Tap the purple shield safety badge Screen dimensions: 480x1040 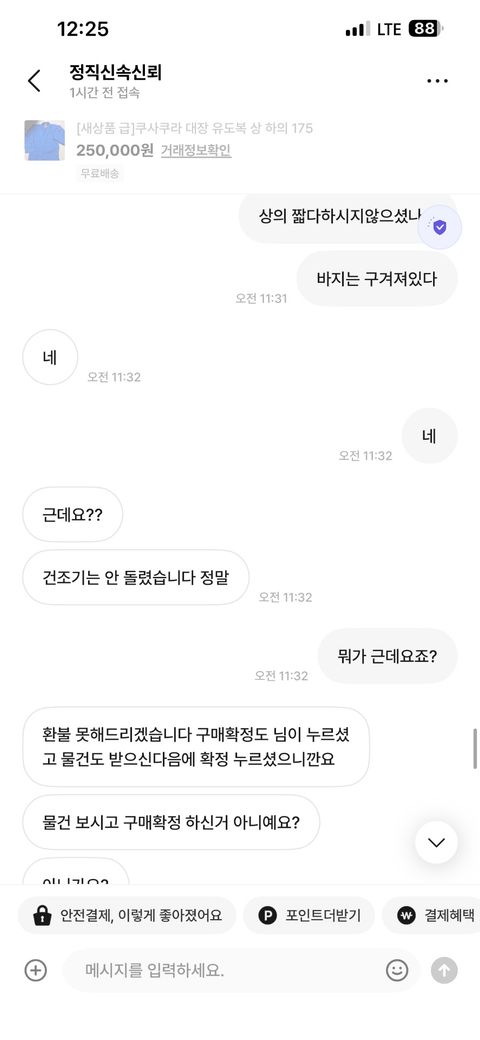click(x=439, y=228)
